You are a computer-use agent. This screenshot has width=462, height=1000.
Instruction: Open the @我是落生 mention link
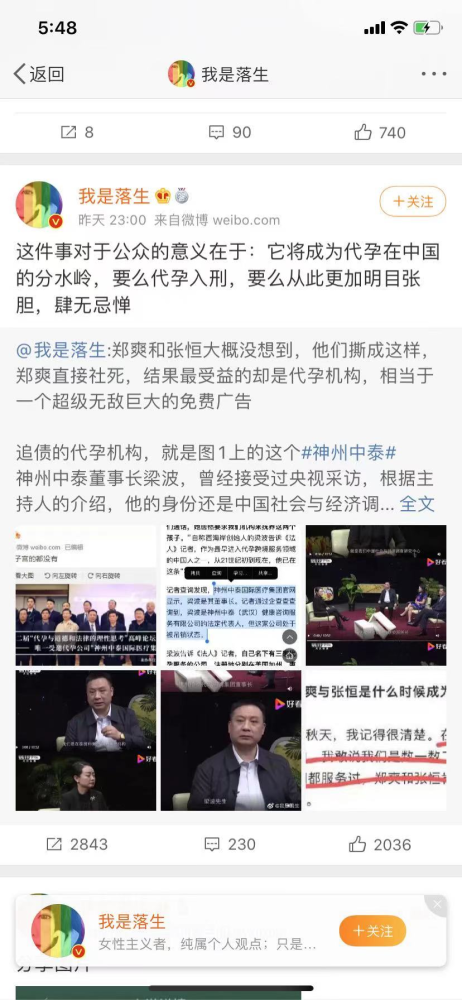[61, 349]
